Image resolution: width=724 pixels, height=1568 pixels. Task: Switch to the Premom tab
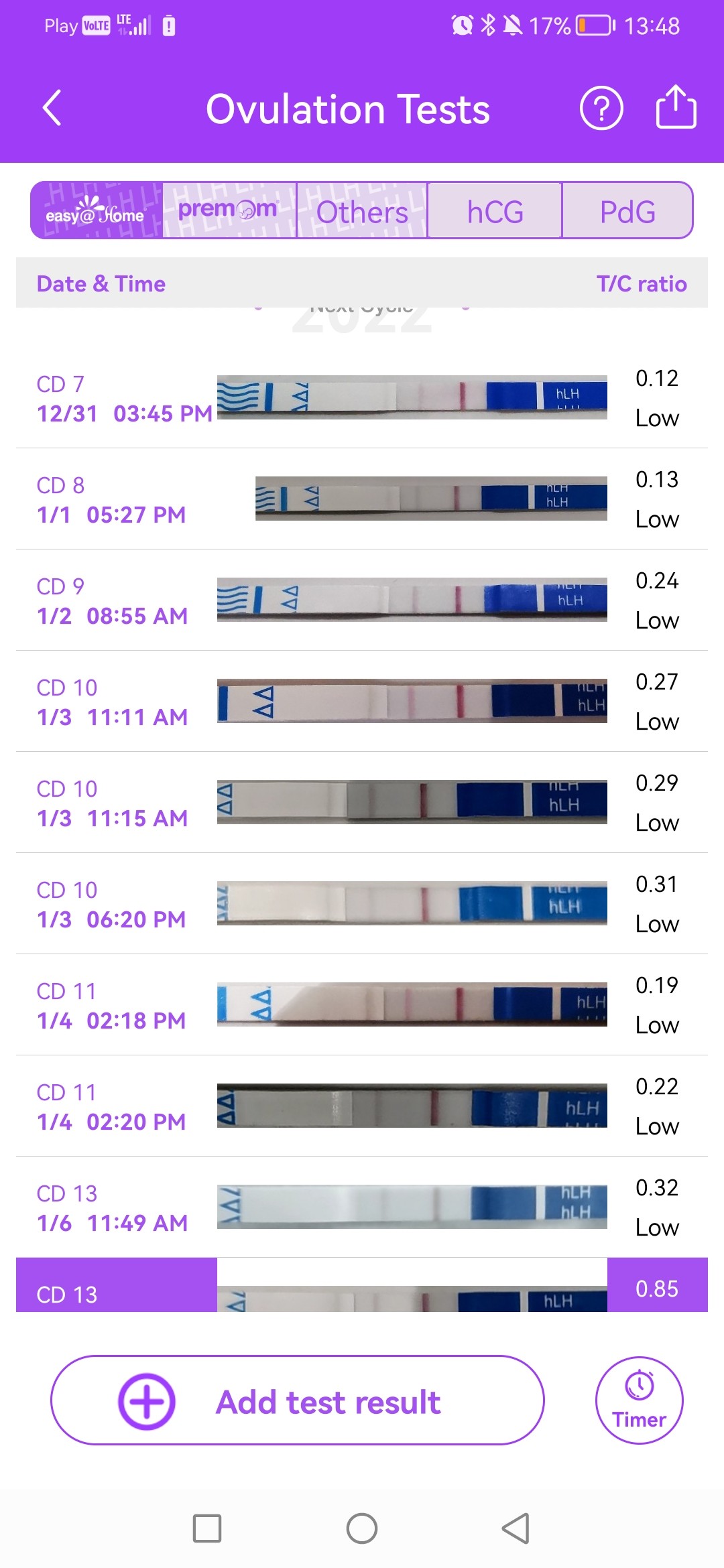(229, 211)
